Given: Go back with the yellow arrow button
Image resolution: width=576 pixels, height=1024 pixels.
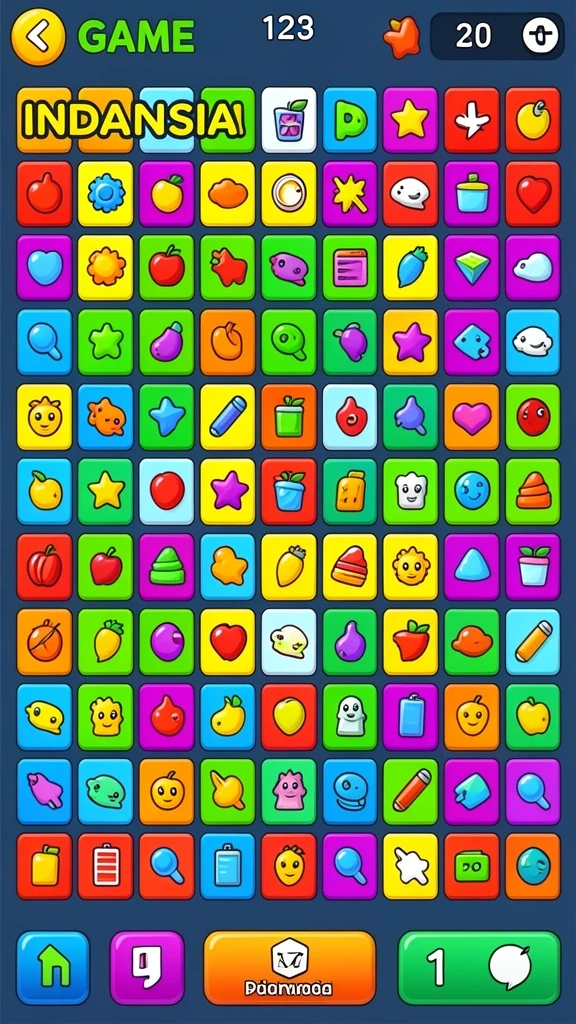Looking at the screenshot, I should tap(39, 37).
